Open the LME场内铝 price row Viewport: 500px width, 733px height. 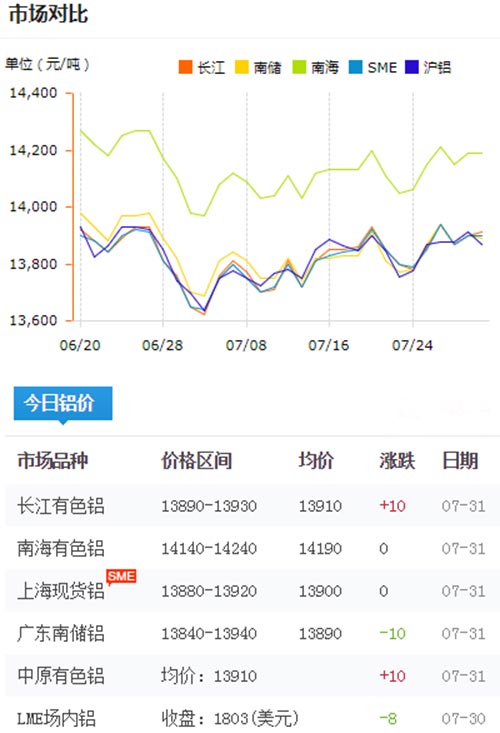point(252,717)
